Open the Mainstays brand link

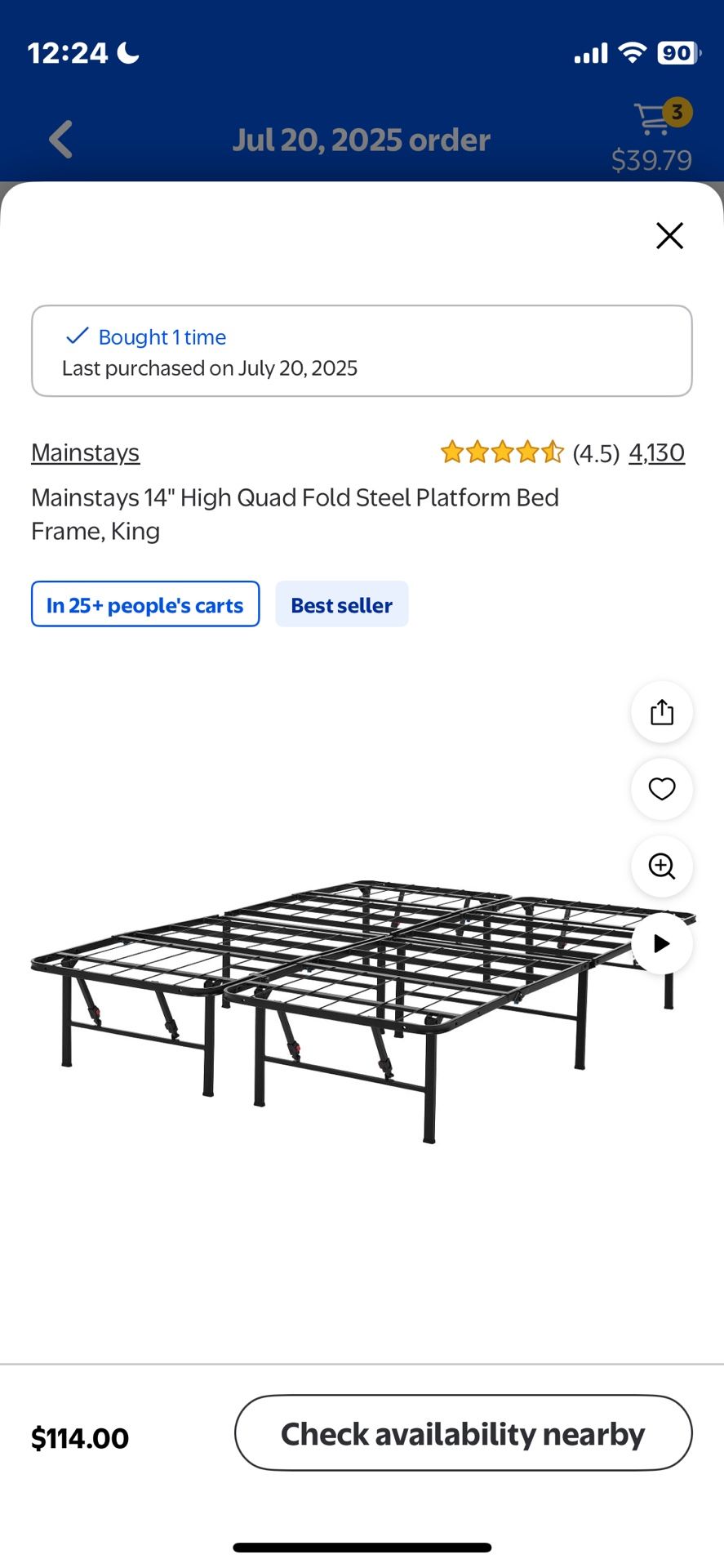86,452
